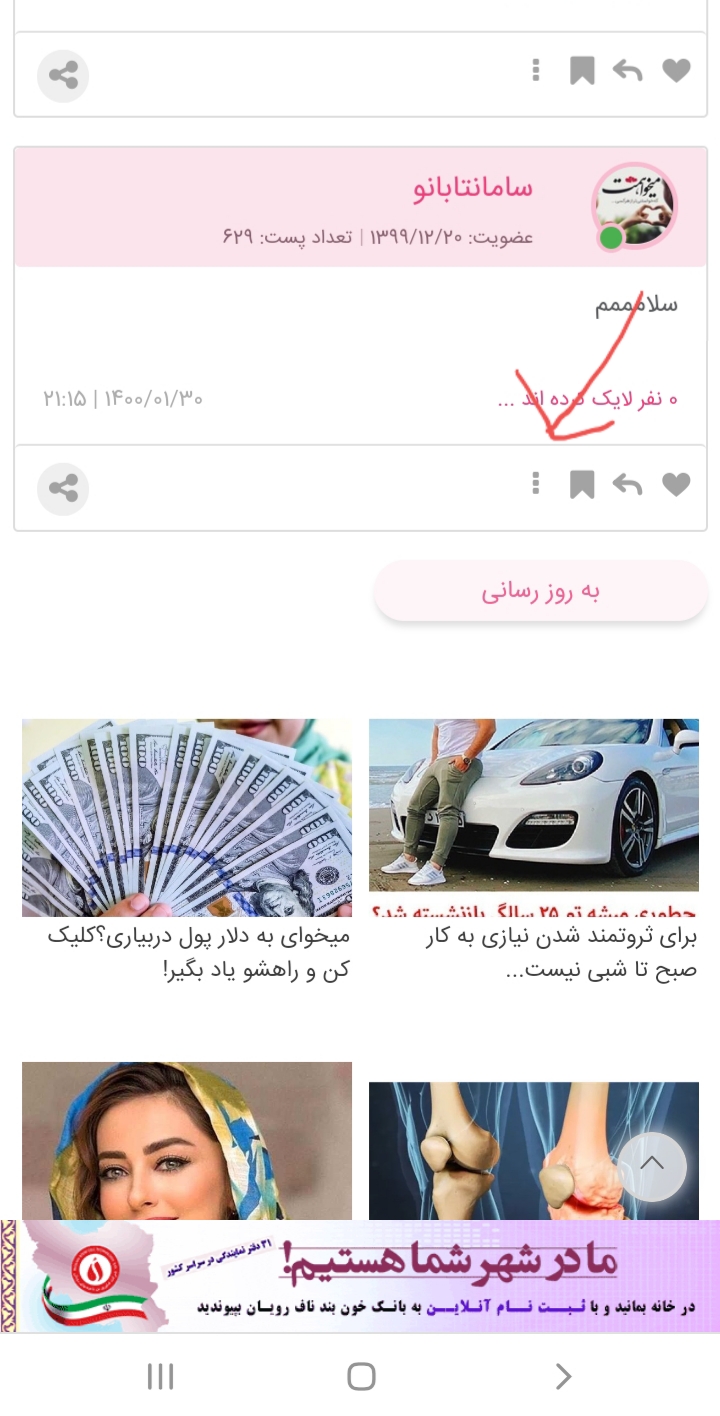
Task: Open سامانتابانو's profile avatar
Action: (633, 207)
